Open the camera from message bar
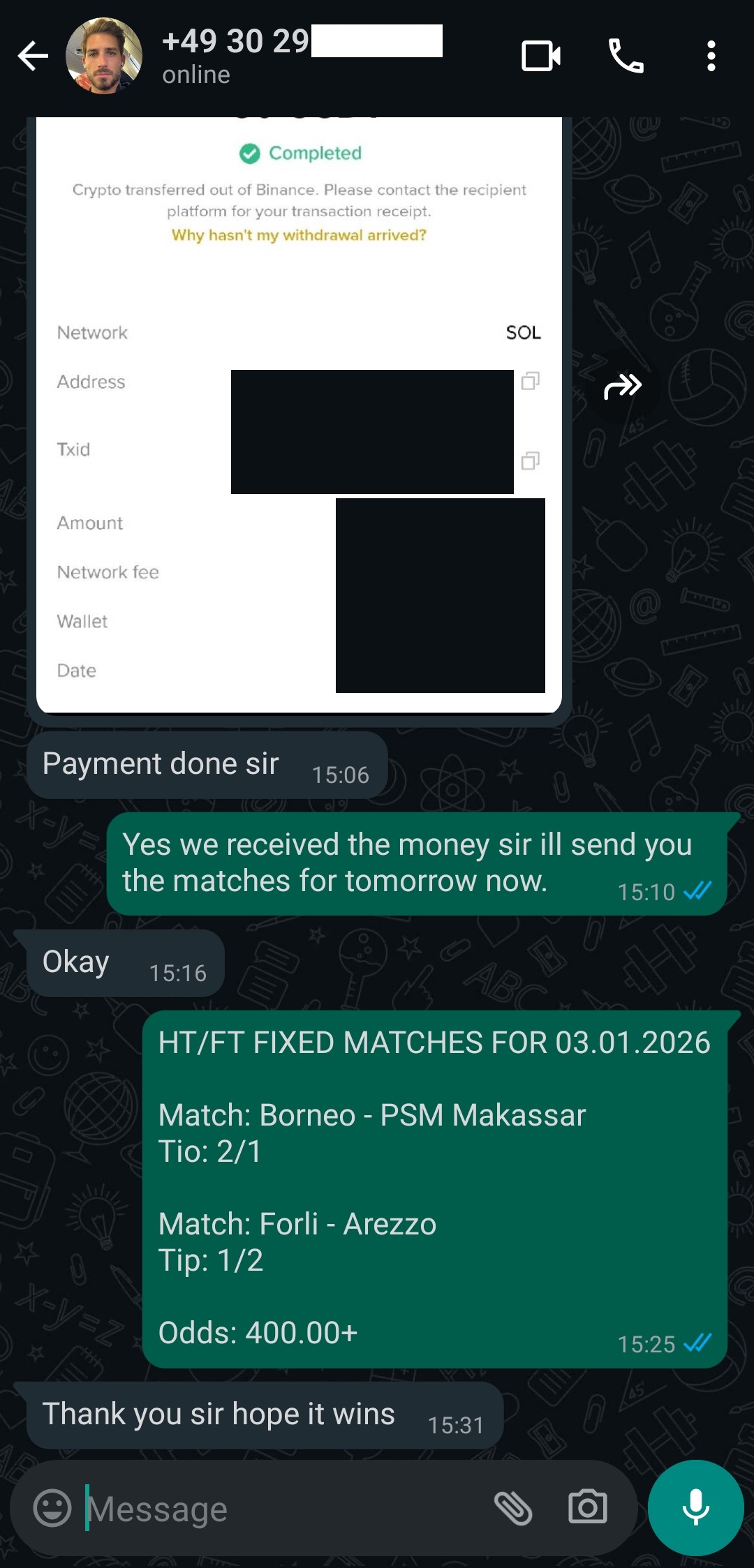Screen dimensions: 754x1568 coord(587,1507)
